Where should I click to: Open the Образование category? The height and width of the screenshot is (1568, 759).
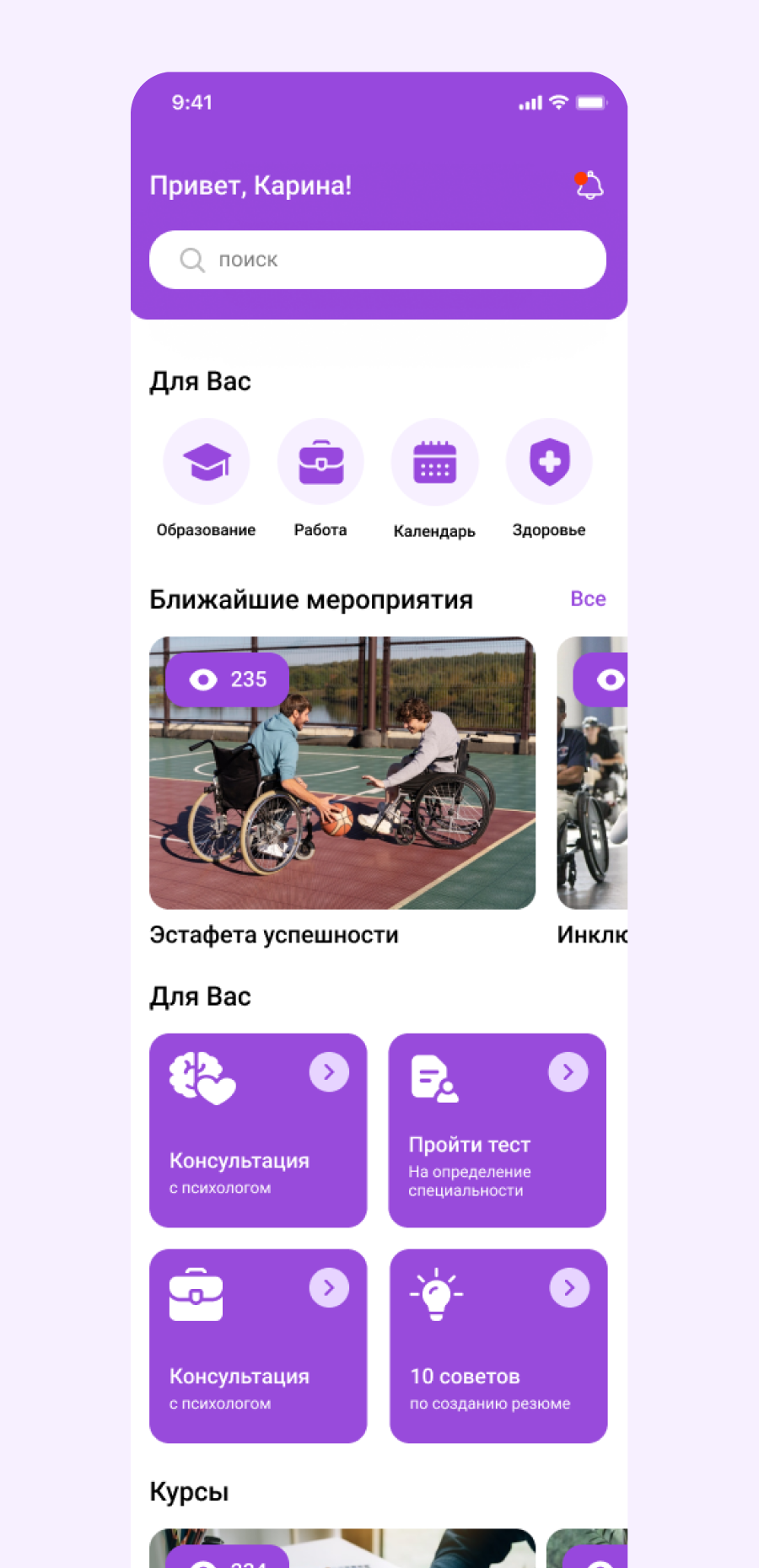coord(207,462)
